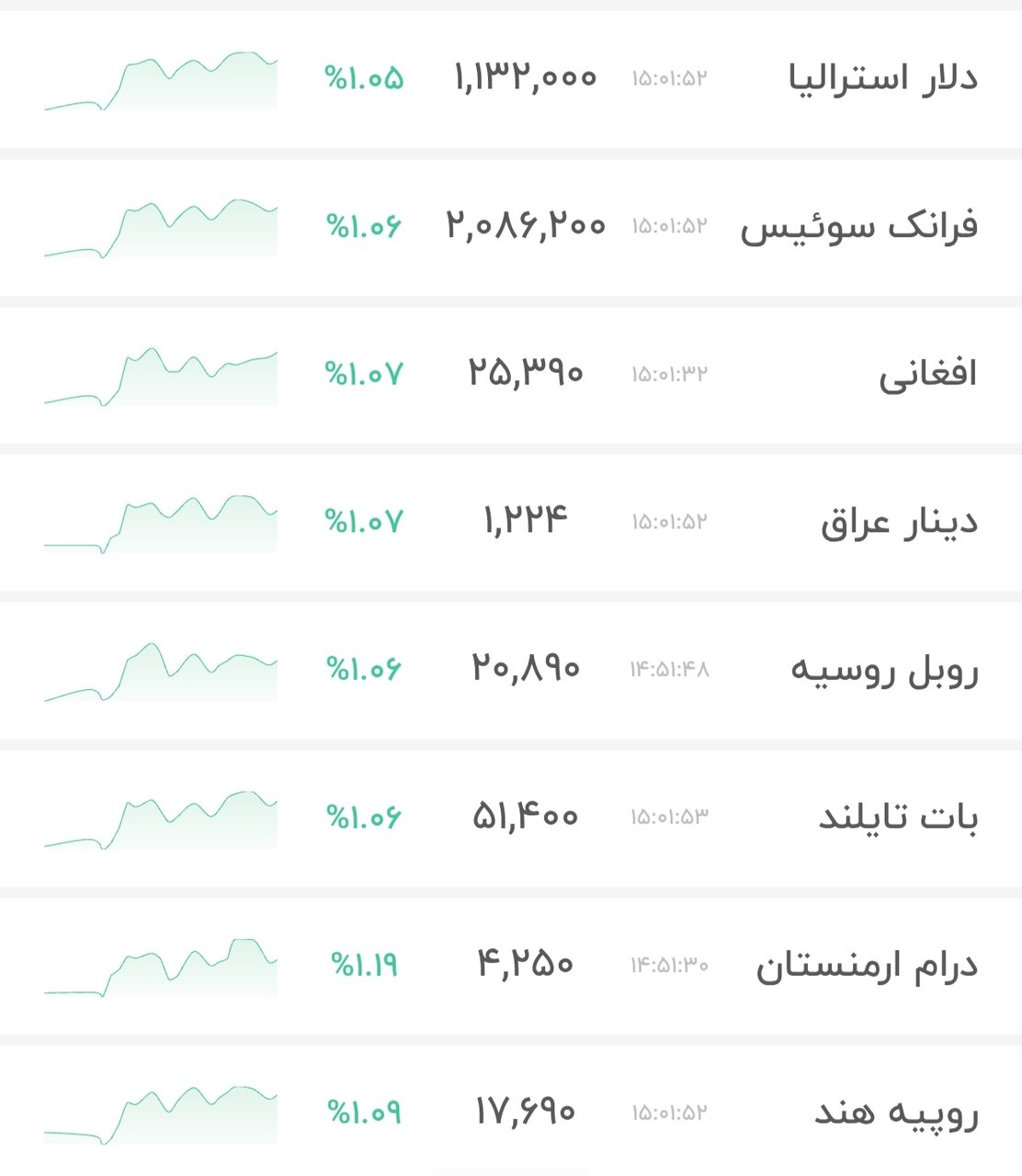Select the mini chart for درام ارمنستان
The height and width of the screenshot is (1176, 1022).
(161, 965)
